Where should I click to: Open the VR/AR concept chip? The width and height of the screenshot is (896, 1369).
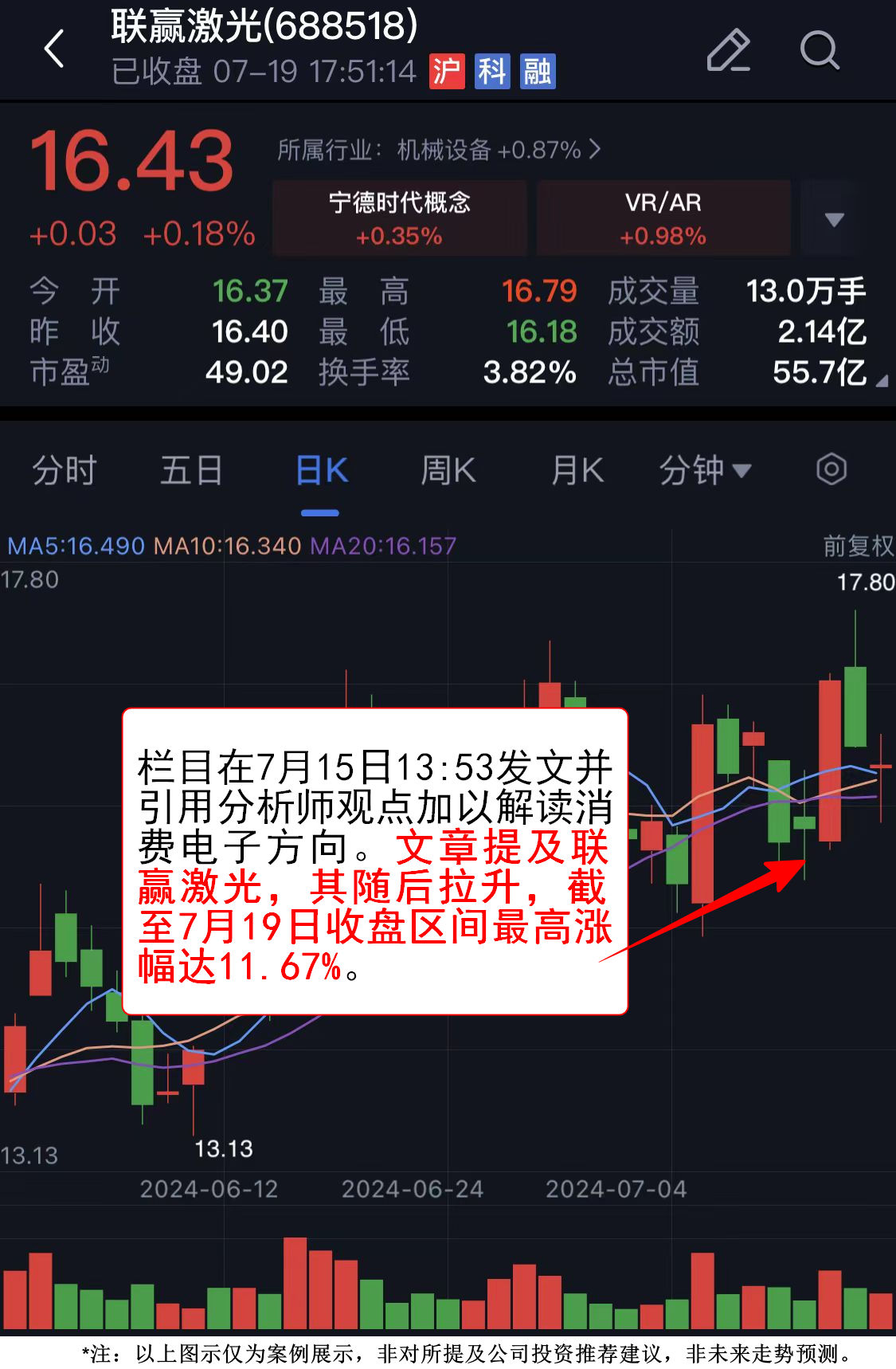pyautogui.click(x=663, y=218)
